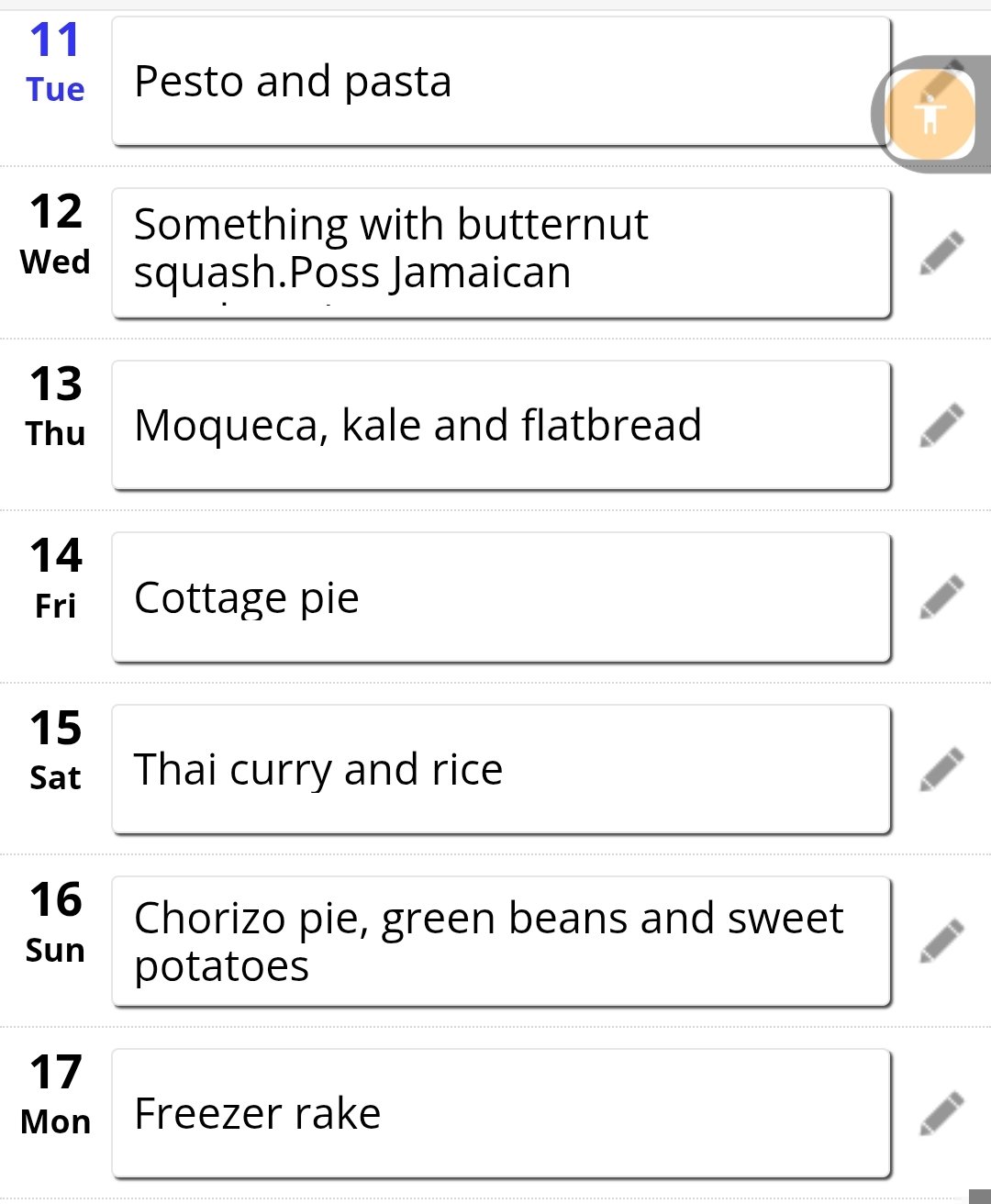Edit the Freezer rake entry
Viewport: 991px width, 1204px height.
[x=941, y=1113]
